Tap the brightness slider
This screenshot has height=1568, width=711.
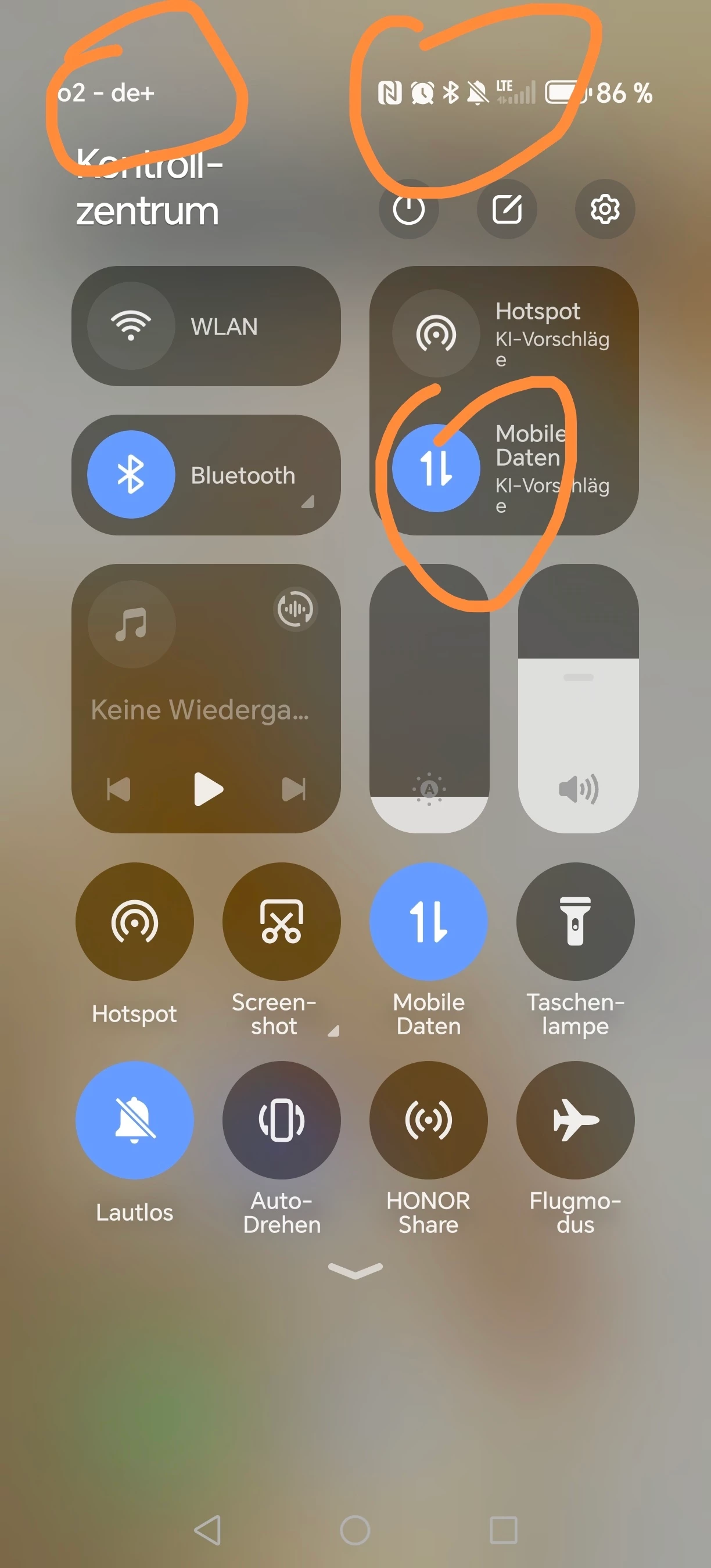click(429, 698)
